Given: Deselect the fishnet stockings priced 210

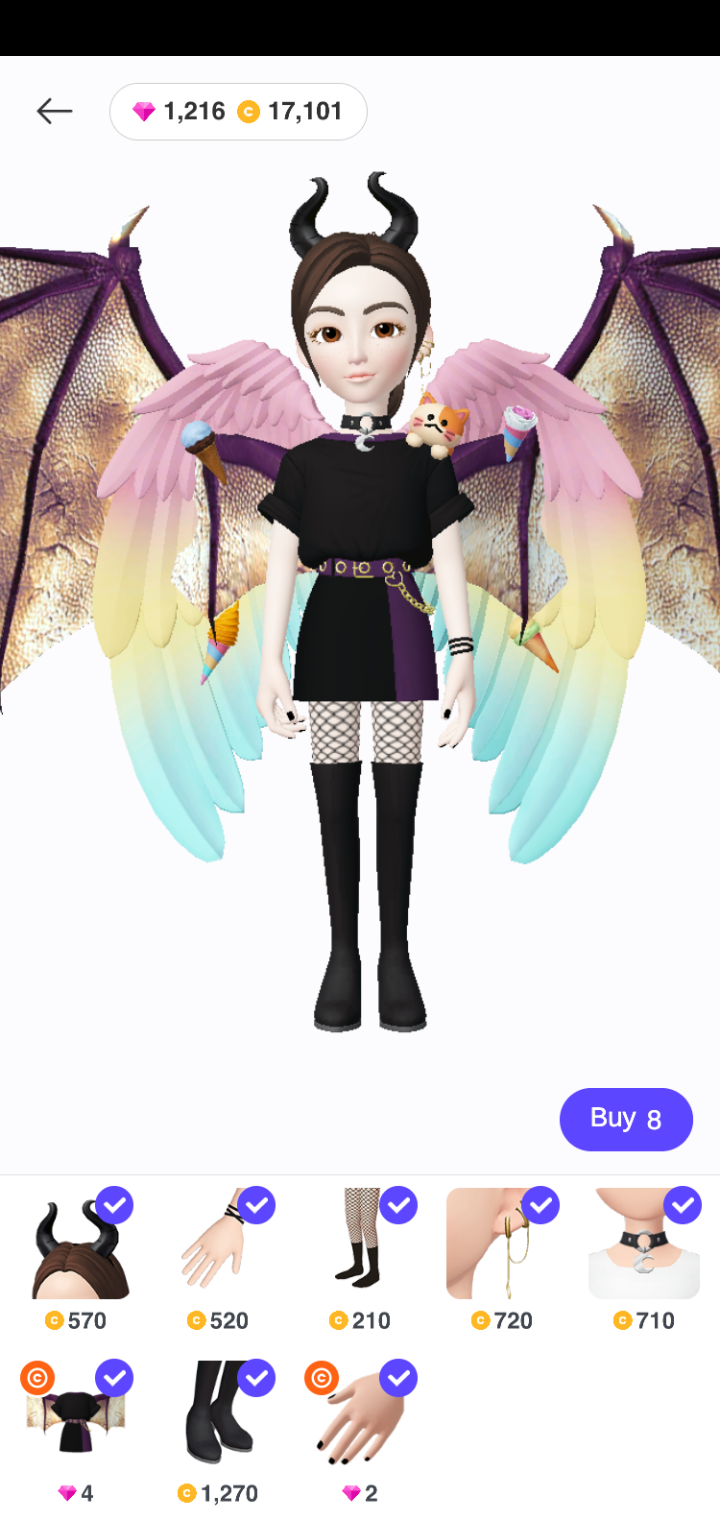Looking at the screenshot, I should point(398,1205).
